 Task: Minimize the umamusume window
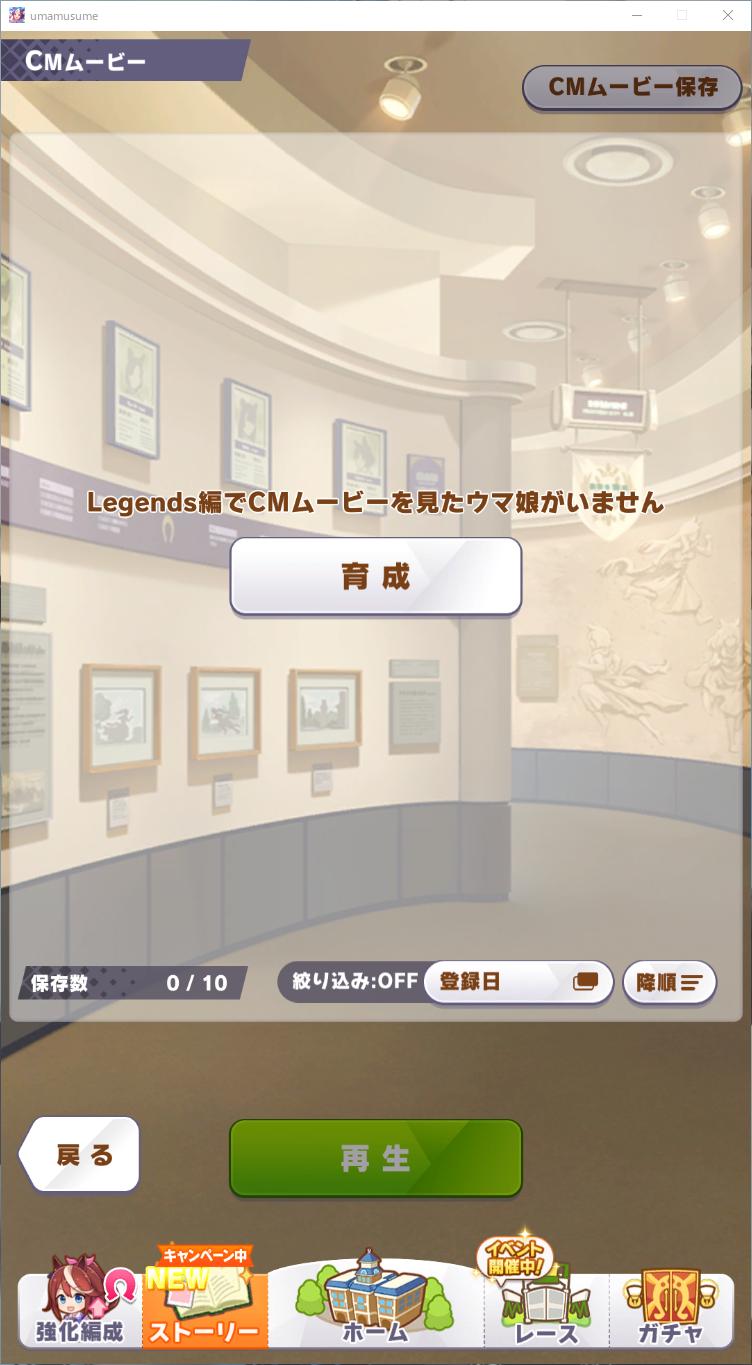(x=637, y=15)
